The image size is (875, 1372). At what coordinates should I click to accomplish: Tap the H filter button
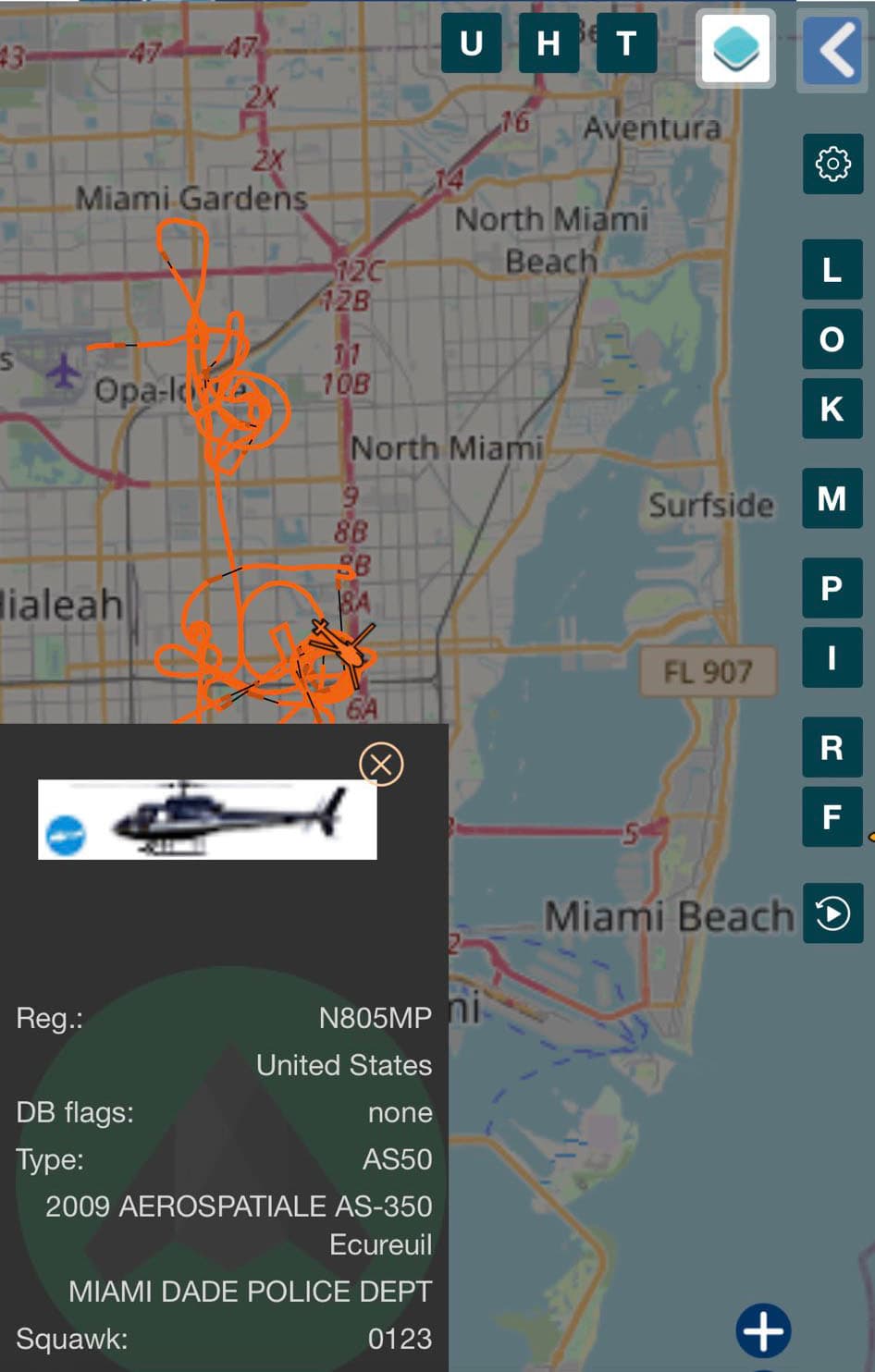pyautogui.click(x=548, y=43)
